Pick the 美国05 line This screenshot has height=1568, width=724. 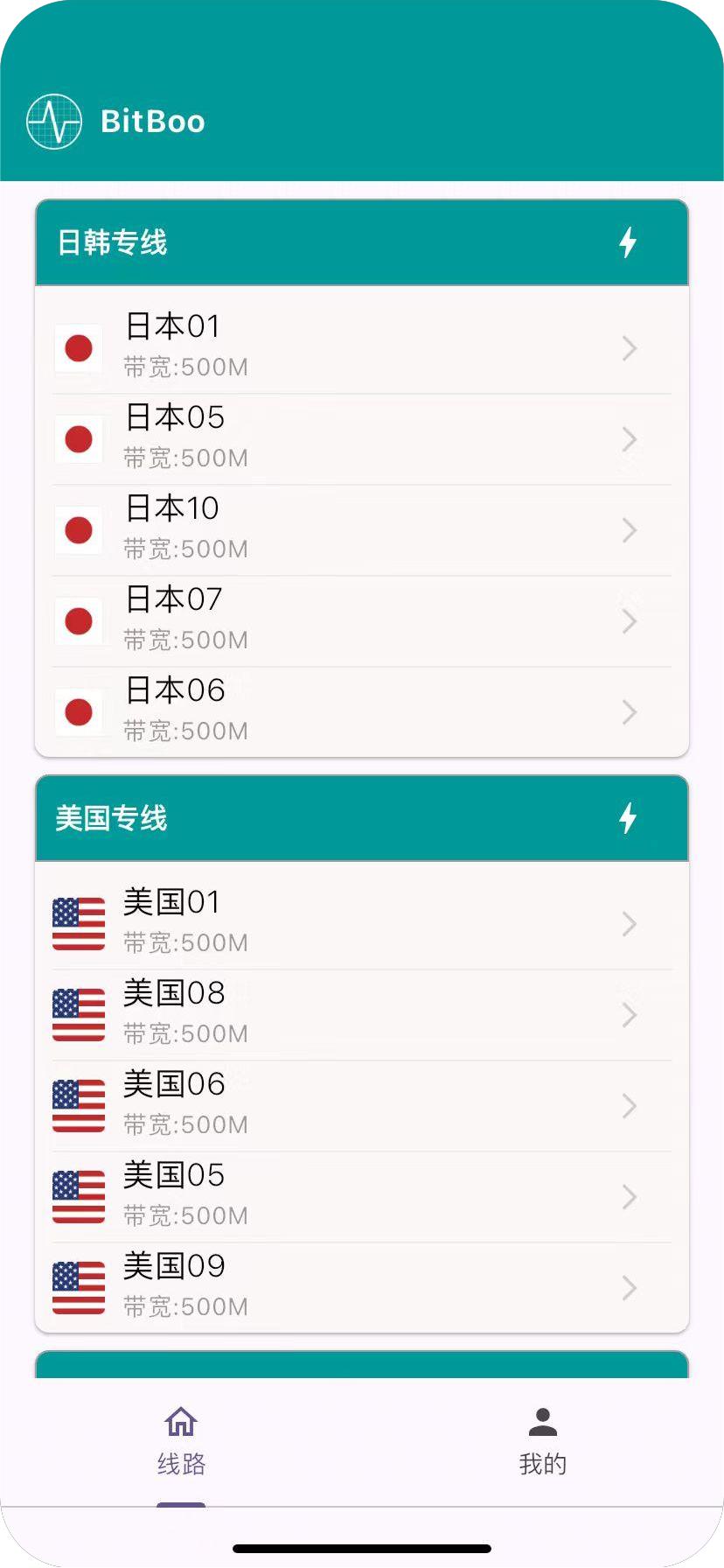(361, 1196)
